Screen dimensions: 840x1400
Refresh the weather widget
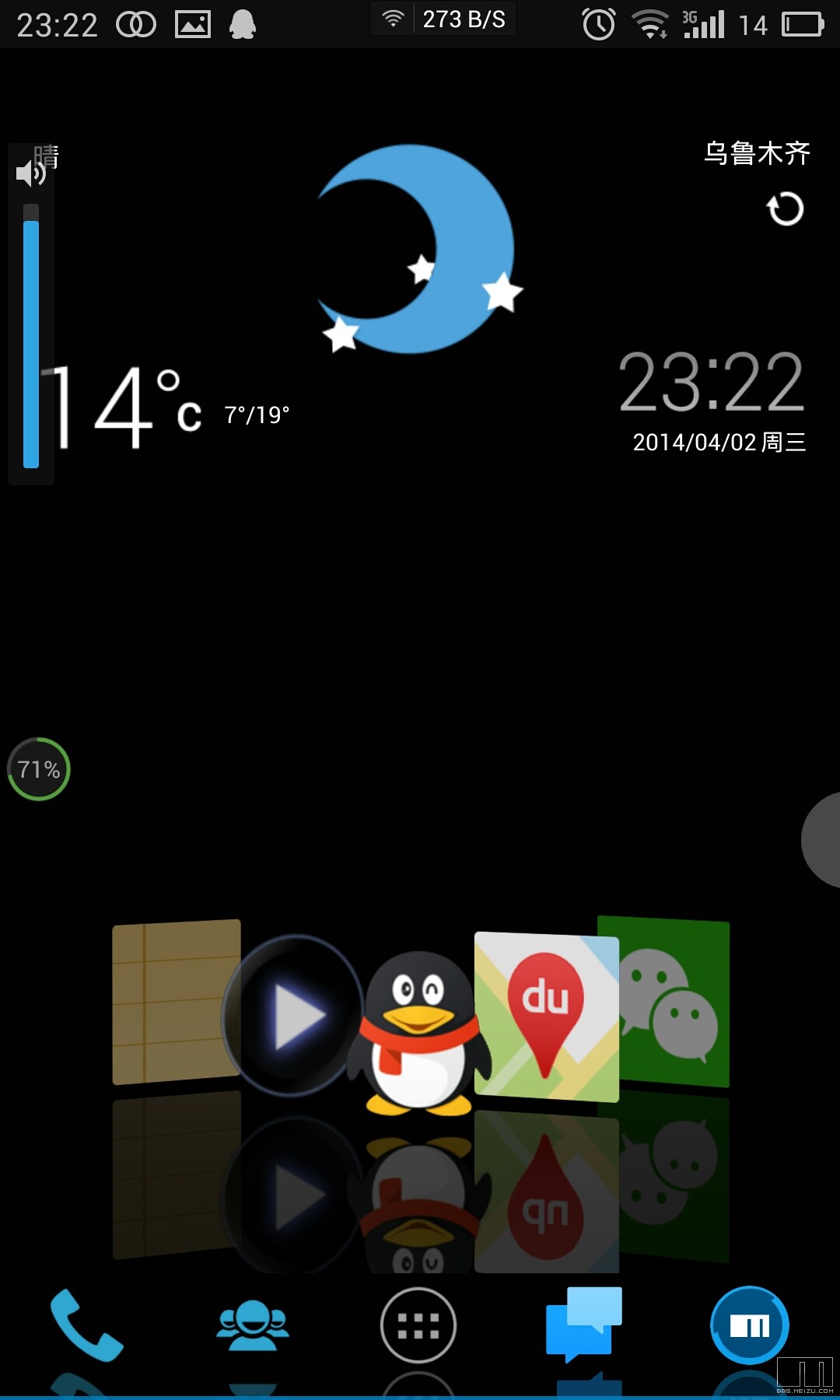[785, 209]
